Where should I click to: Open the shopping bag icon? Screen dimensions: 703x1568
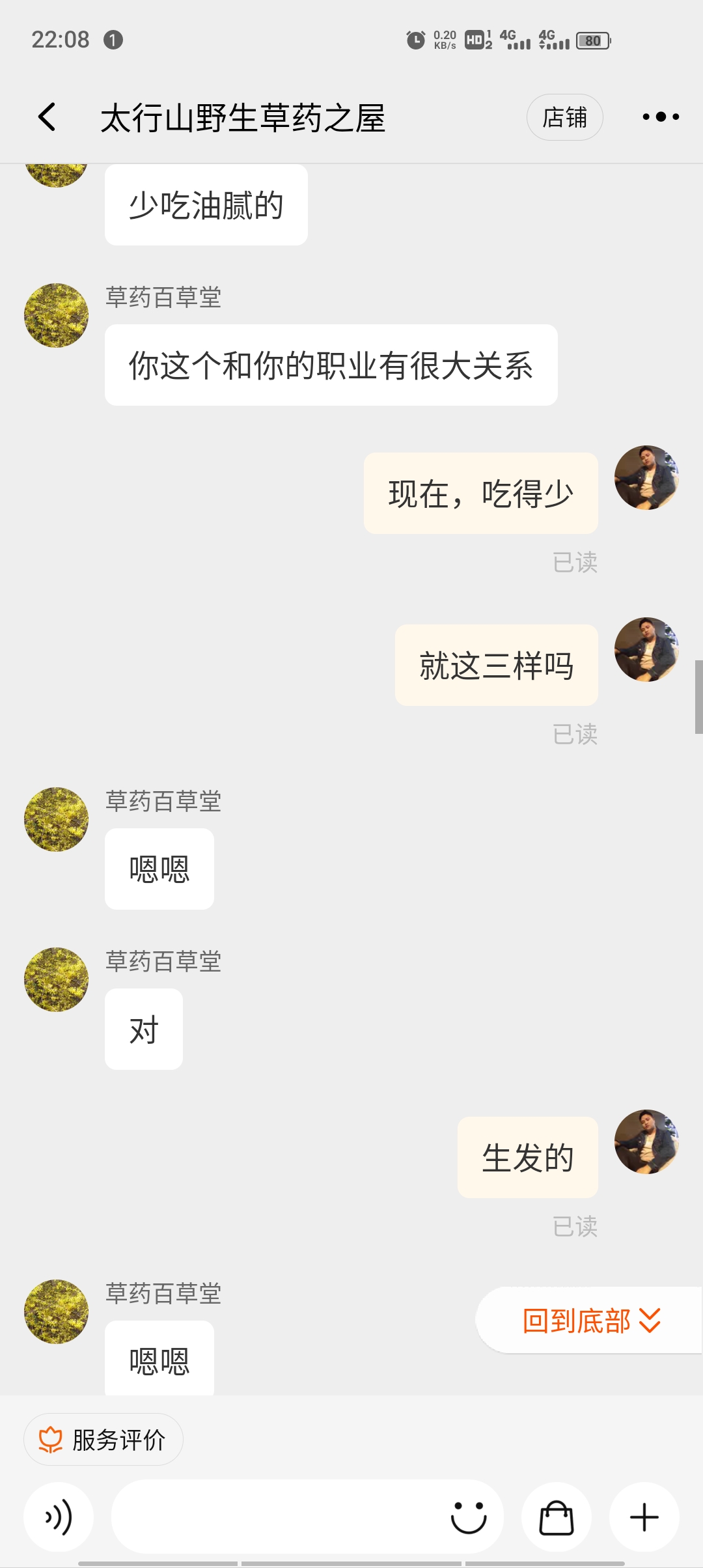tap(557, 1517)
